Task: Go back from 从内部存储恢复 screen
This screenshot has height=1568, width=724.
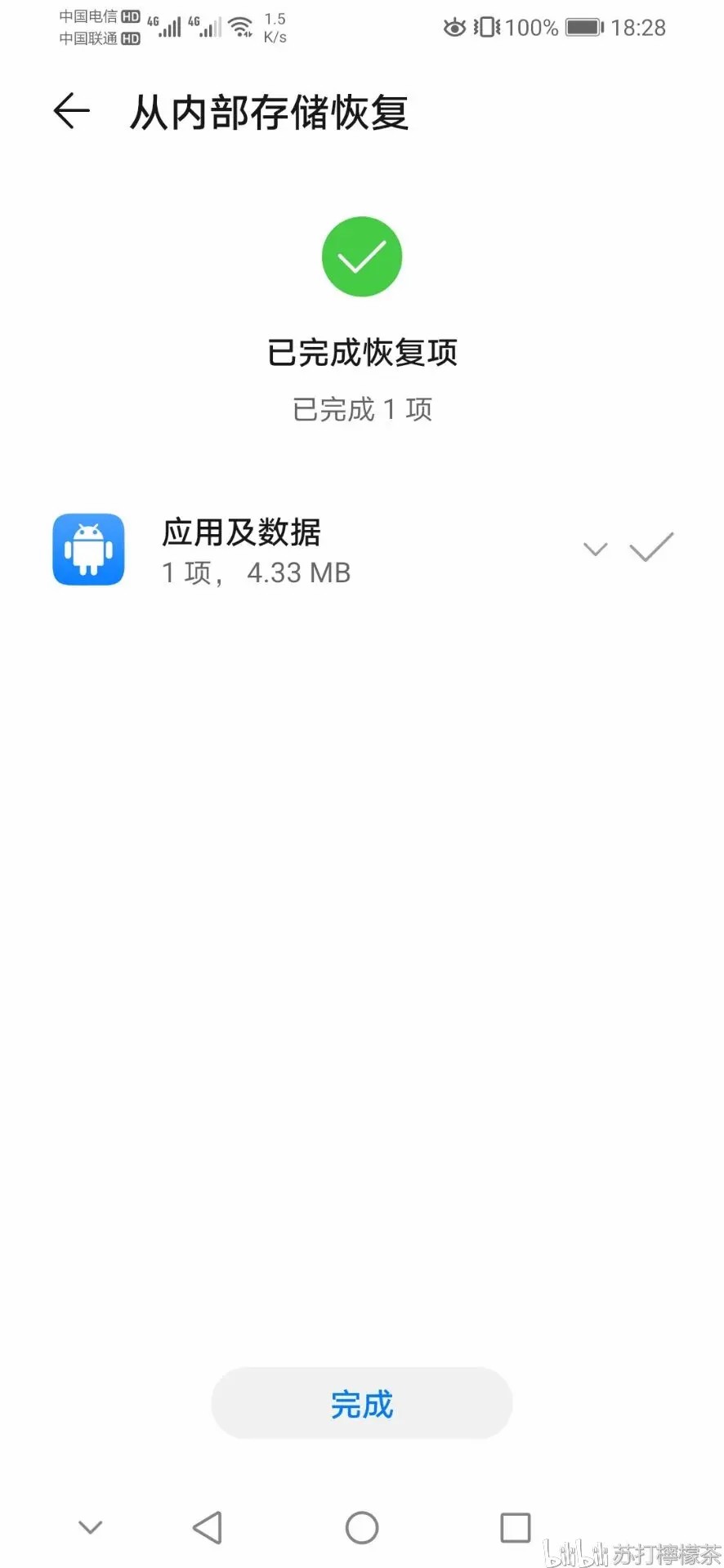Action: [71, 111]
